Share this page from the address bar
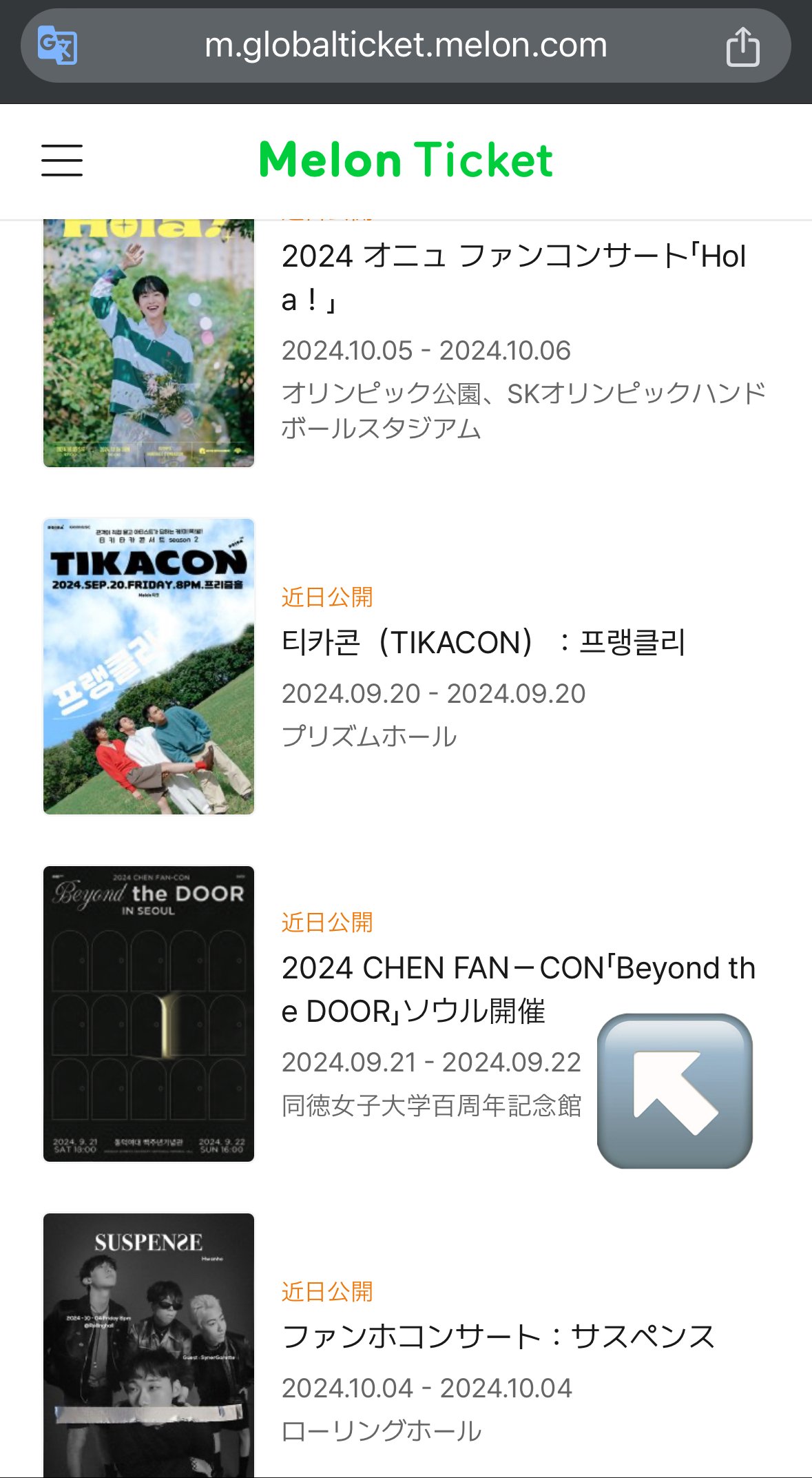The height and width of the screenshot is (1478, 812). pos(742,47)
